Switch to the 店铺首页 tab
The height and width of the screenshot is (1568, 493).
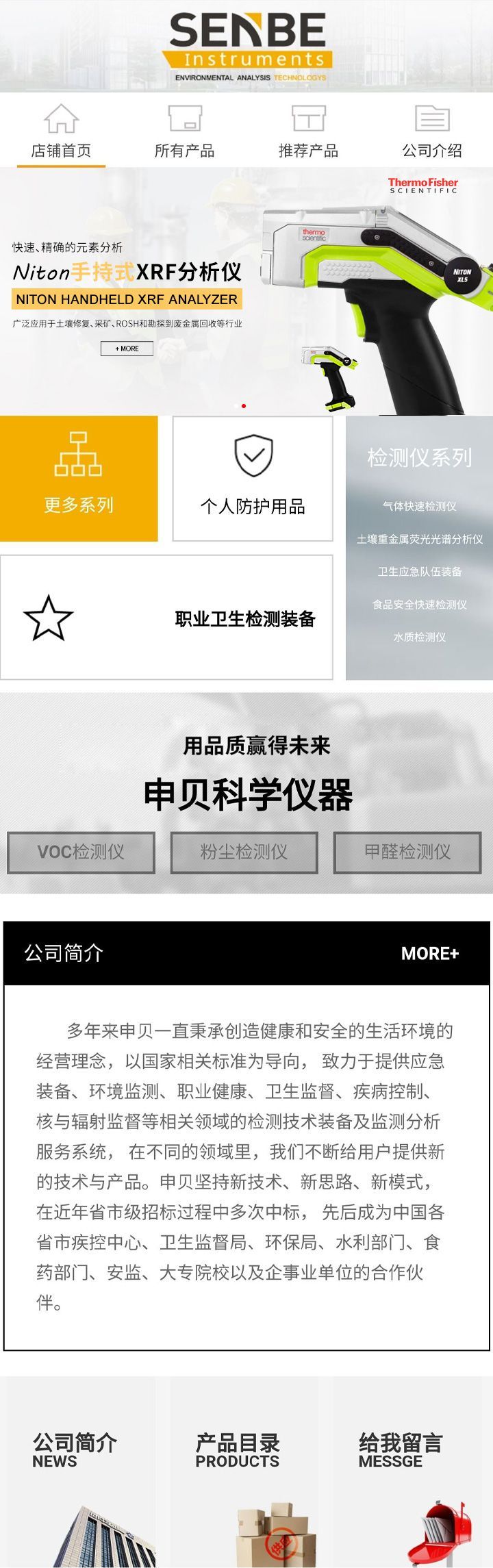pyautogui.click(x=61, y=131)
